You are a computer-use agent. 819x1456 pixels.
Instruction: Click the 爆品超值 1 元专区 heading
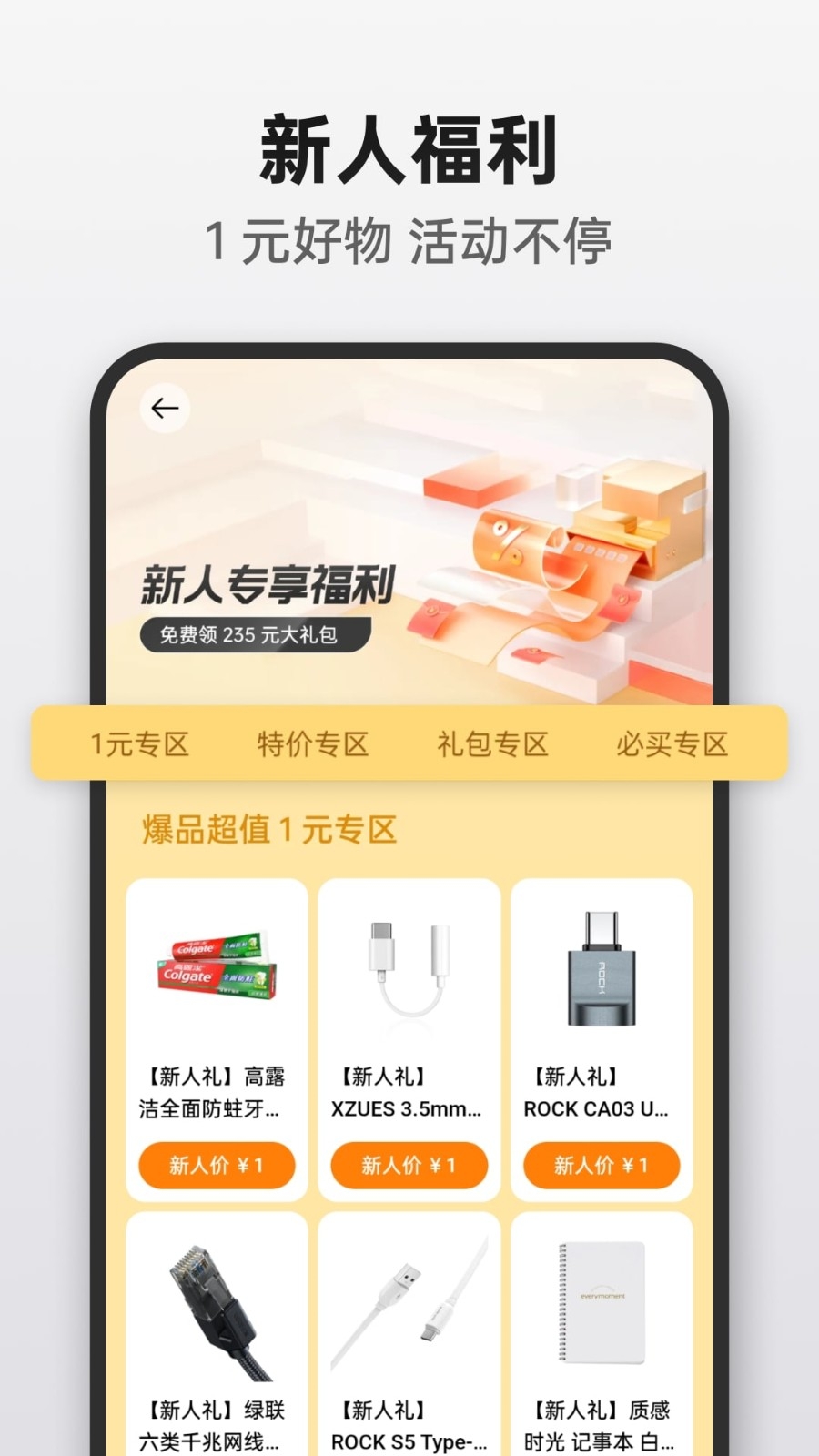click(270, 829)
